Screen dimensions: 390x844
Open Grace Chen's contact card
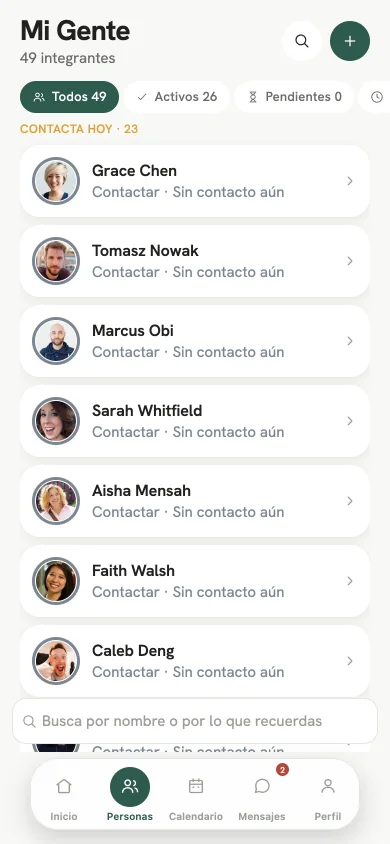[x=195, y=181]
